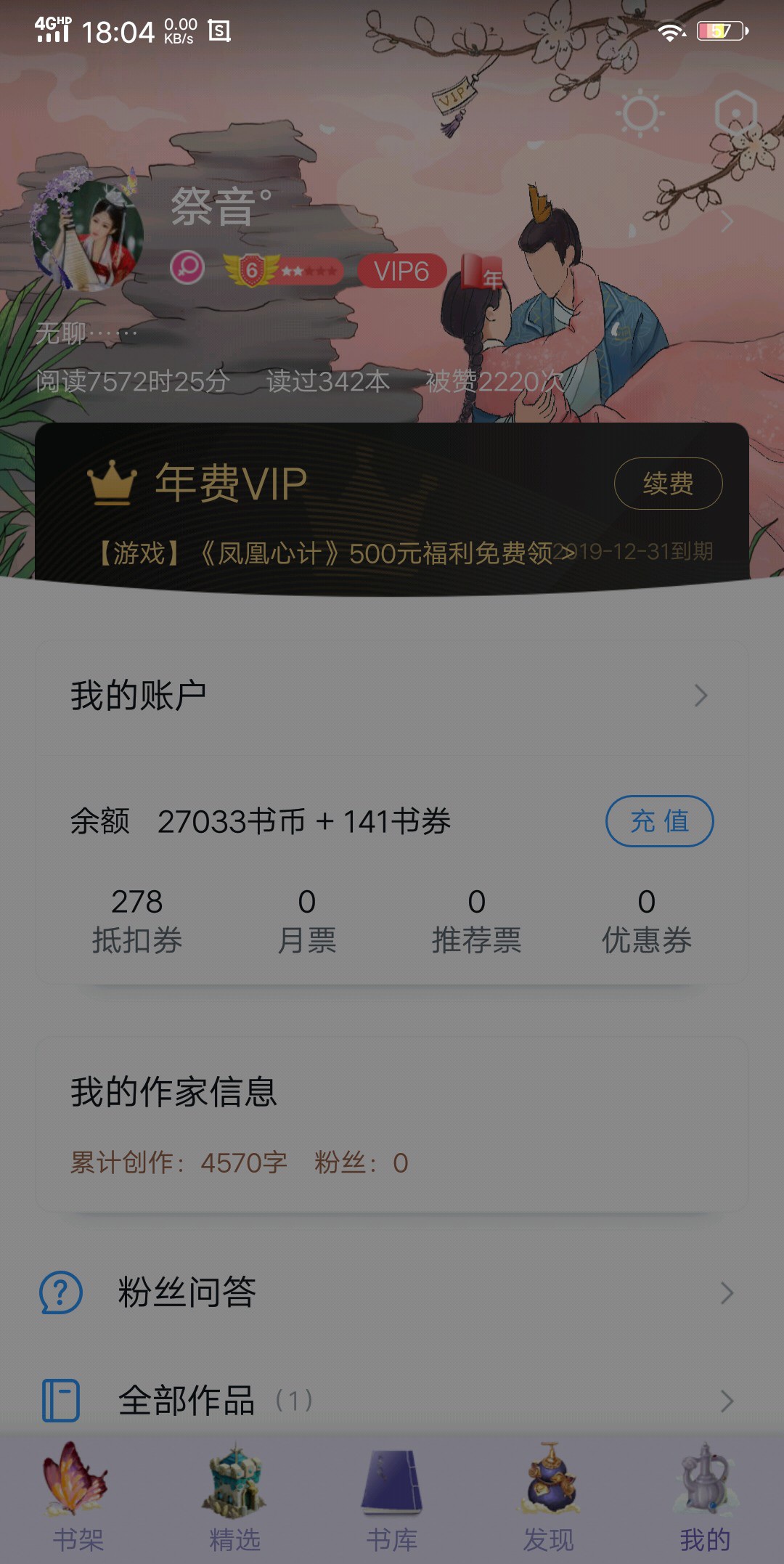This screenshot has width=784, height=1564.
Task: View 月票 count
Action: coord(306,921)
